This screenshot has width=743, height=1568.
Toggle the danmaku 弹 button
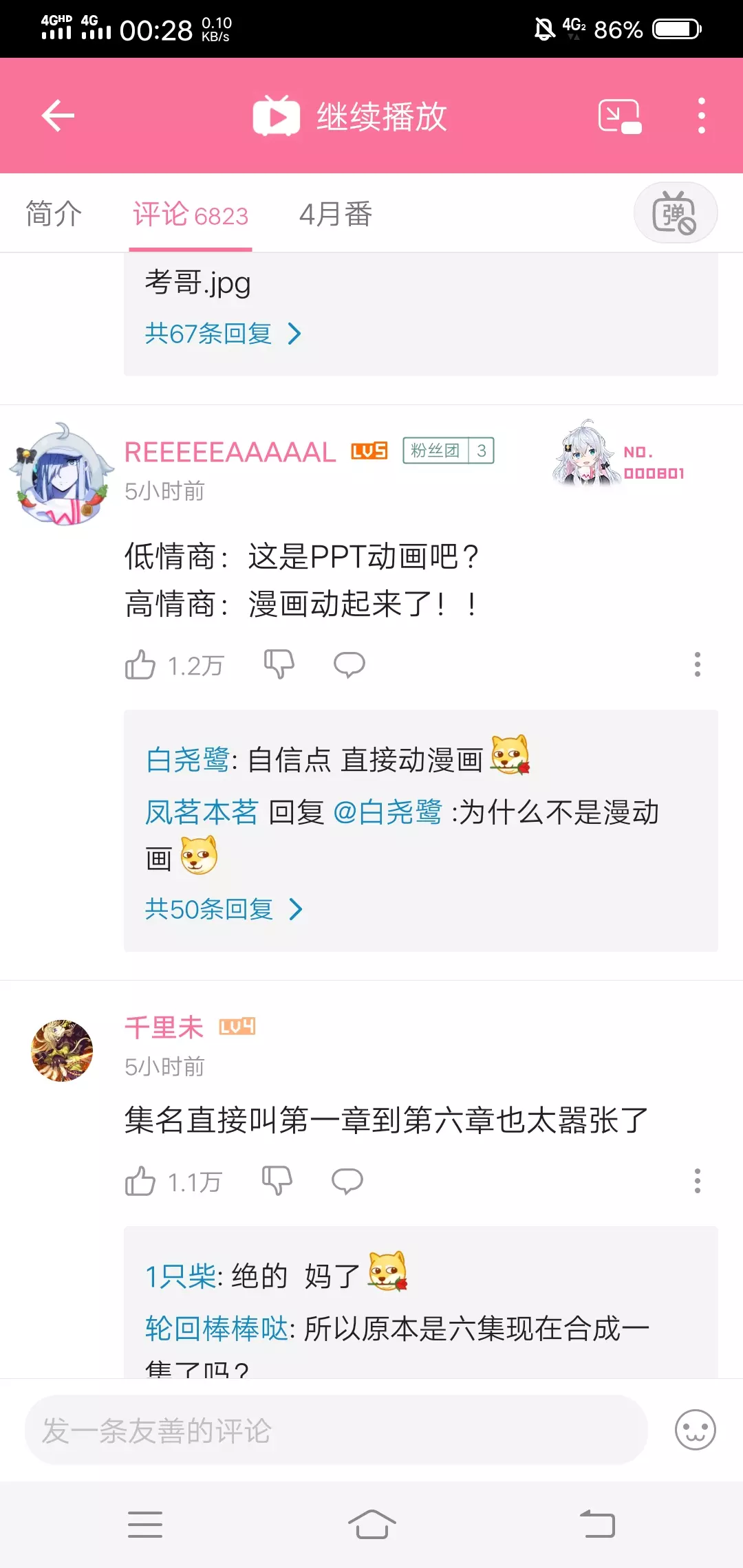coord(675,213)
